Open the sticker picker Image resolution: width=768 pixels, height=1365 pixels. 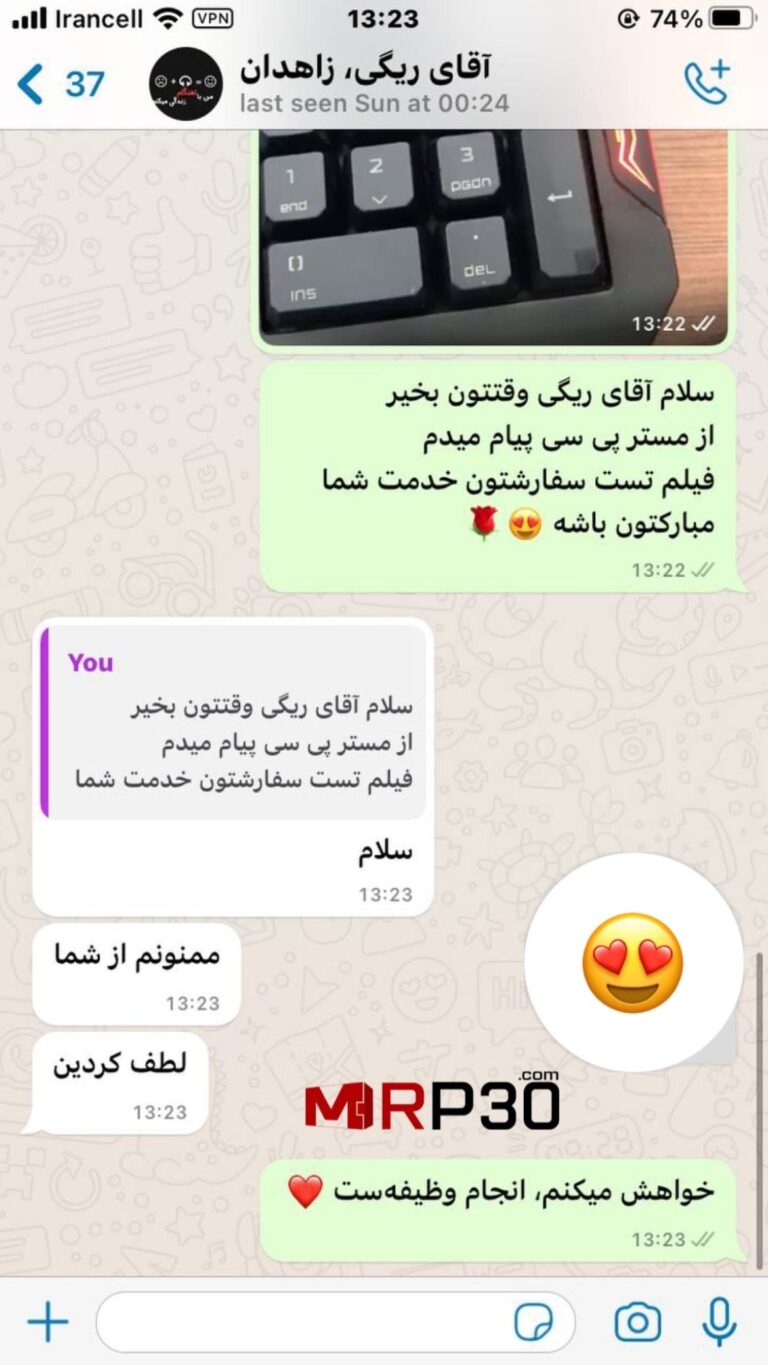(x=533, y=1323)
